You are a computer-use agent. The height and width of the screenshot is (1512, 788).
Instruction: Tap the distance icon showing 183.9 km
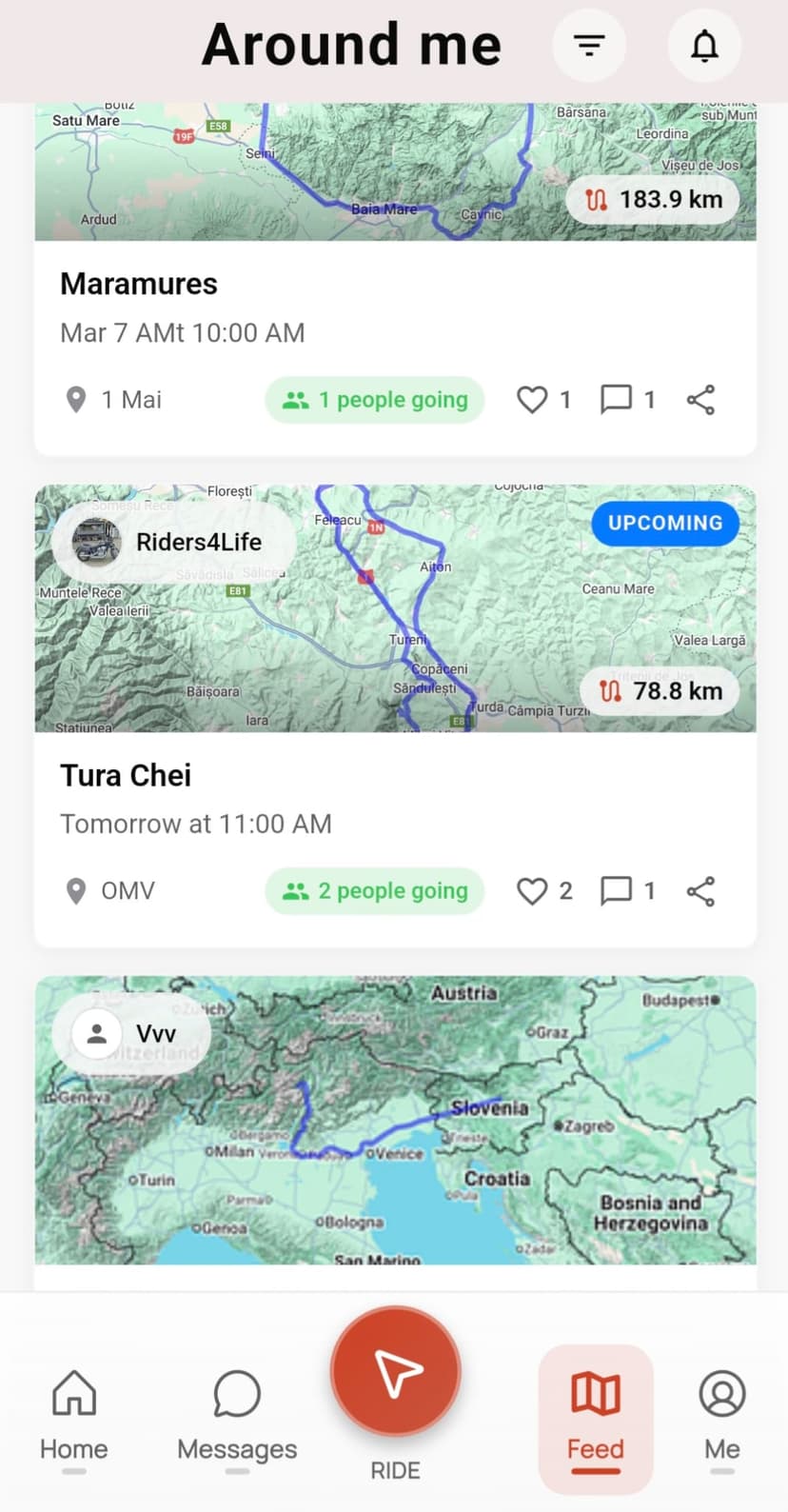pyautogui.click(x=598, y=199)
